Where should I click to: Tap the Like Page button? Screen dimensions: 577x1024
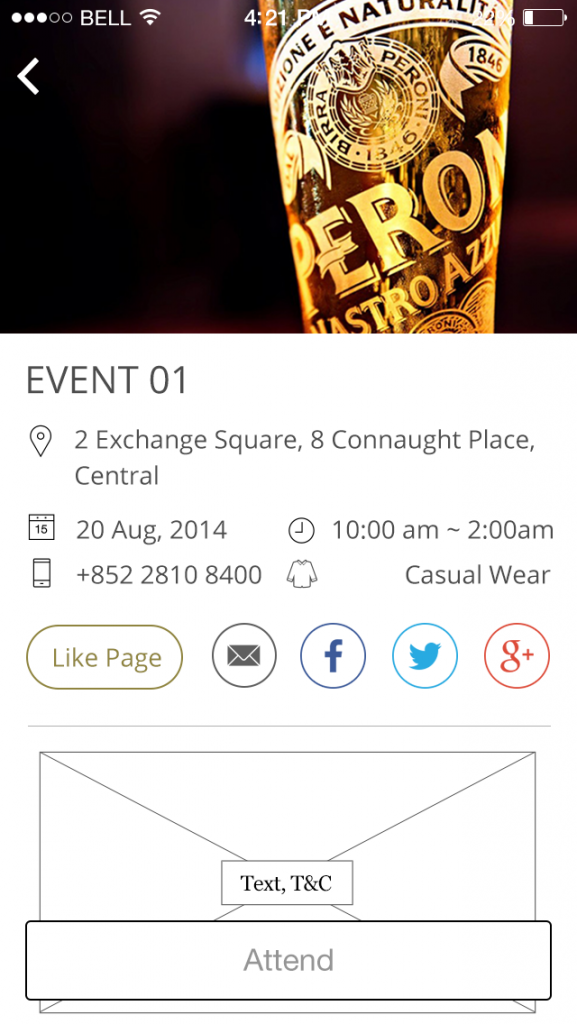pos(104,657)
